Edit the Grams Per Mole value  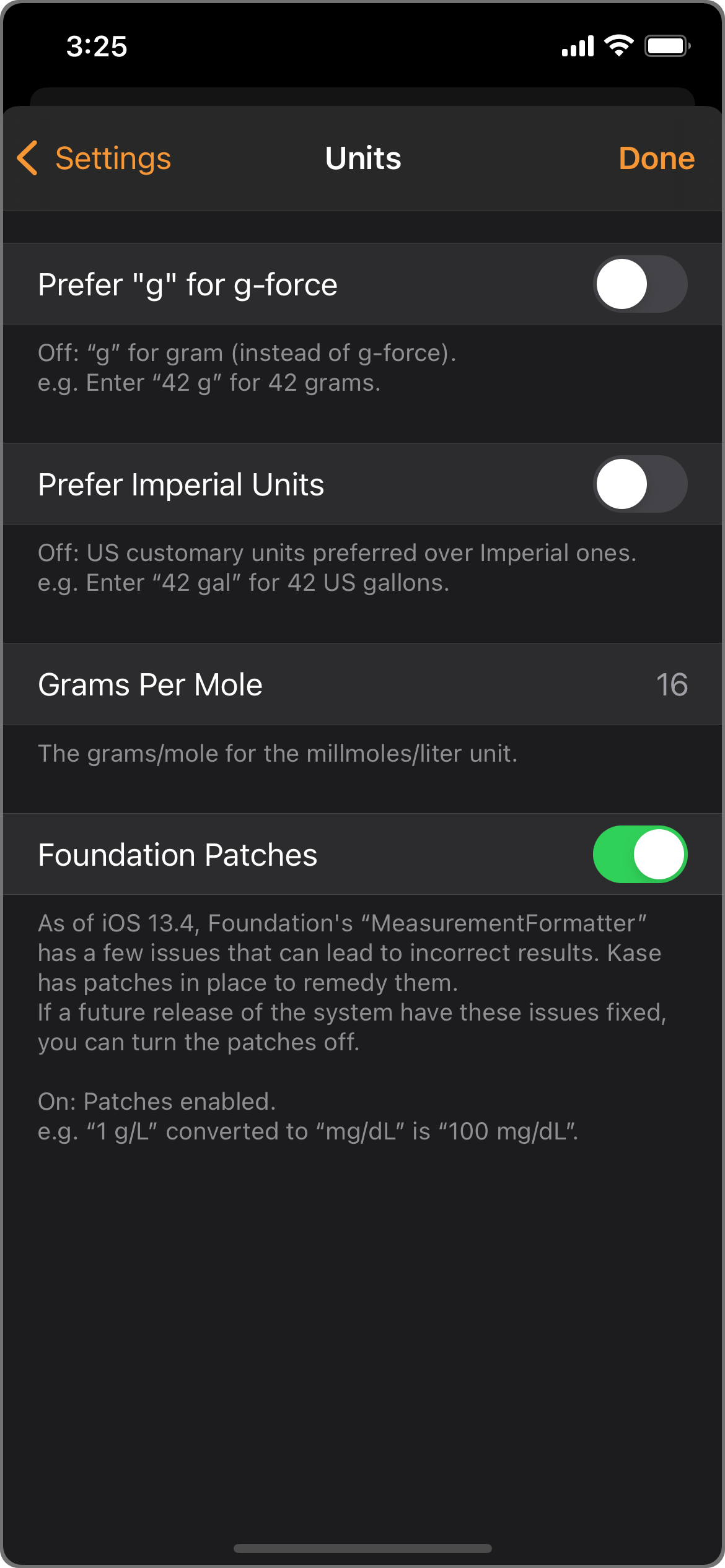pos(671,685)
